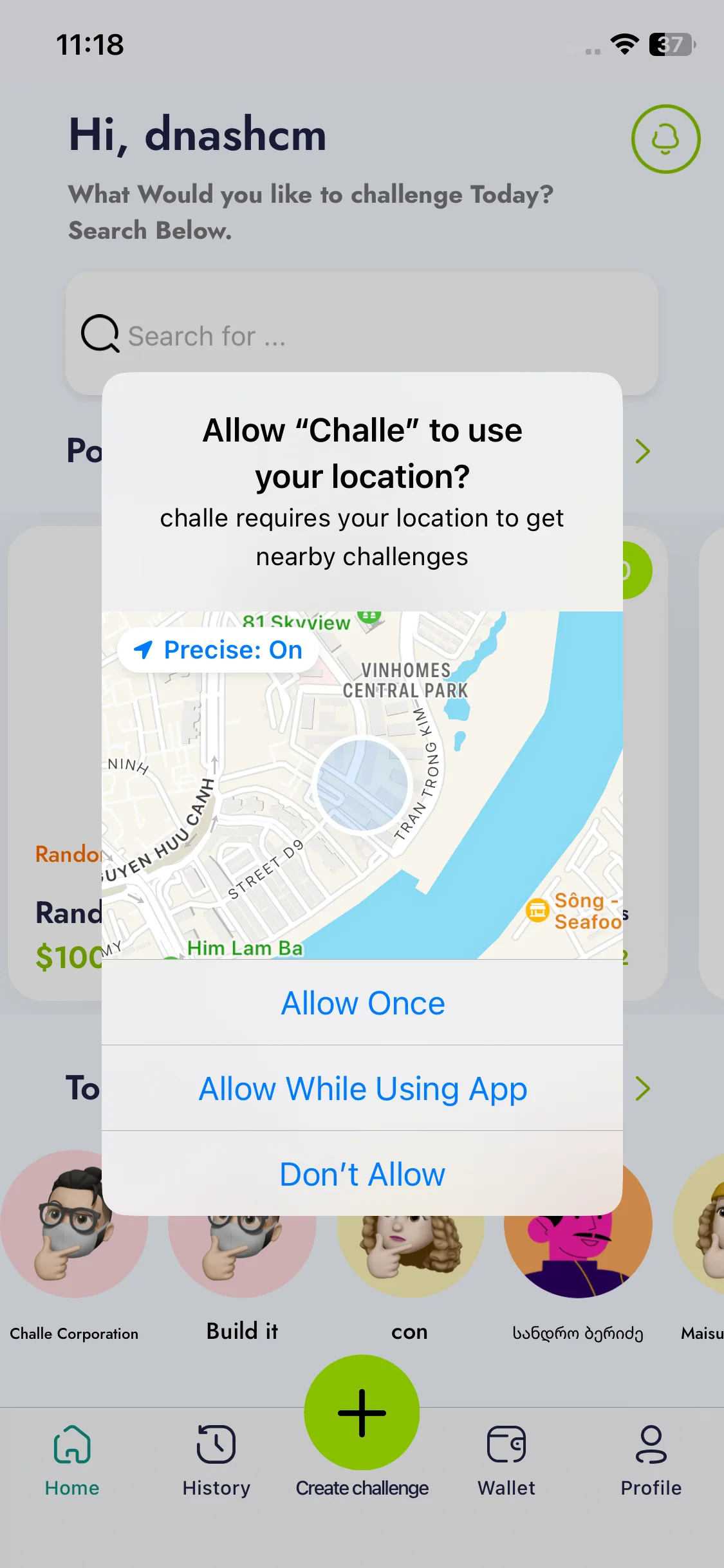The height and width of the screenshot is (1568, 724).
Task: Toggle the Precise: On location setting
Action: [219, 650]
